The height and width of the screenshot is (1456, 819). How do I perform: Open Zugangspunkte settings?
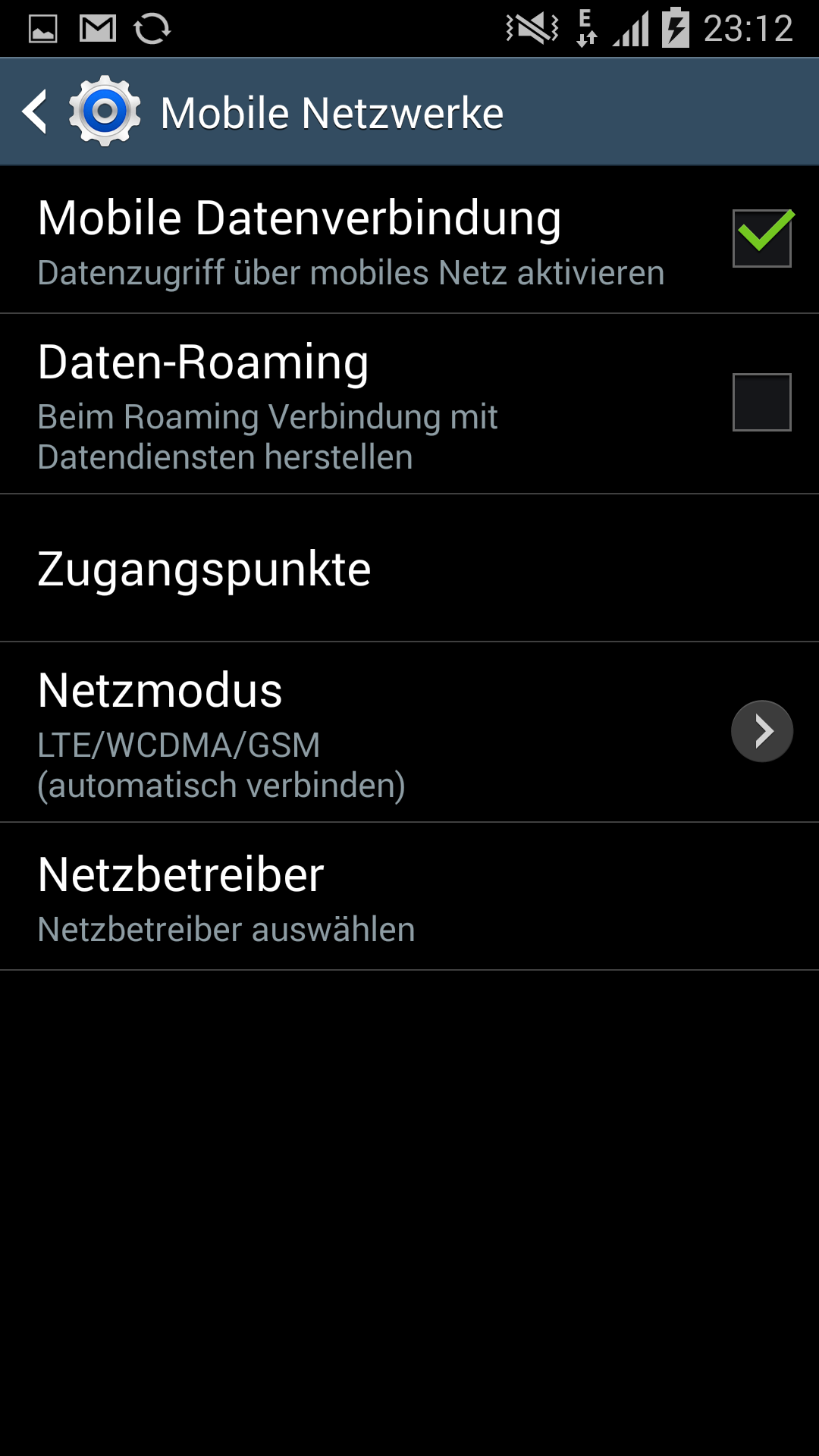tap(205, 569)
